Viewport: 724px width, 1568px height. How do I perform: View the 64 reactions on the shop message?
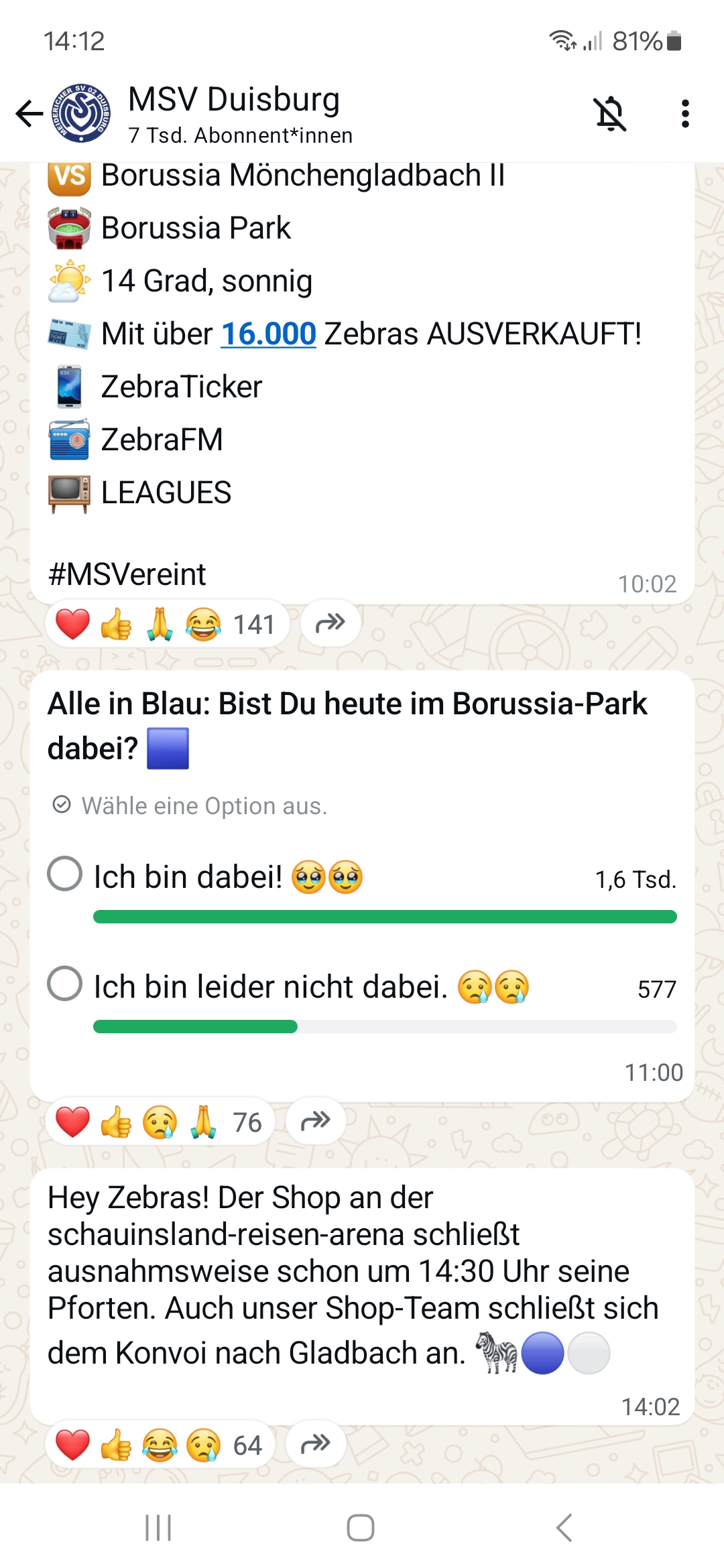160,1445
